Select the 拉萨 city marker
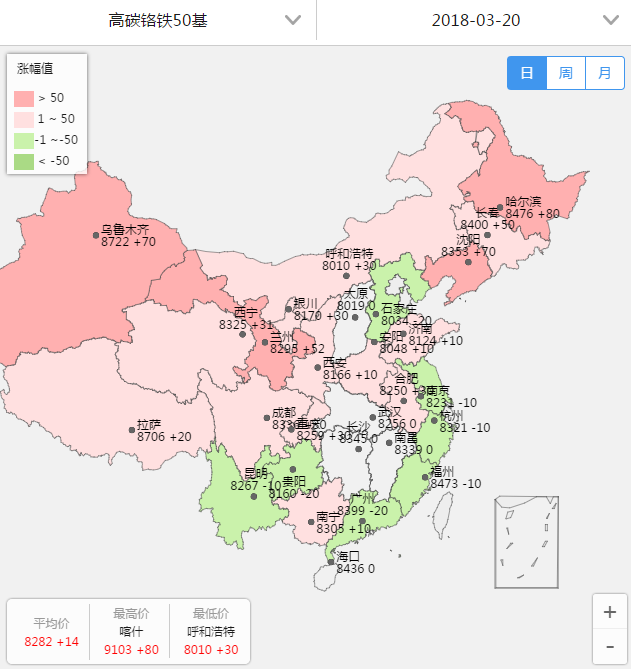Image resolution: width=631 pixels, height=669 pixels. 132,430
